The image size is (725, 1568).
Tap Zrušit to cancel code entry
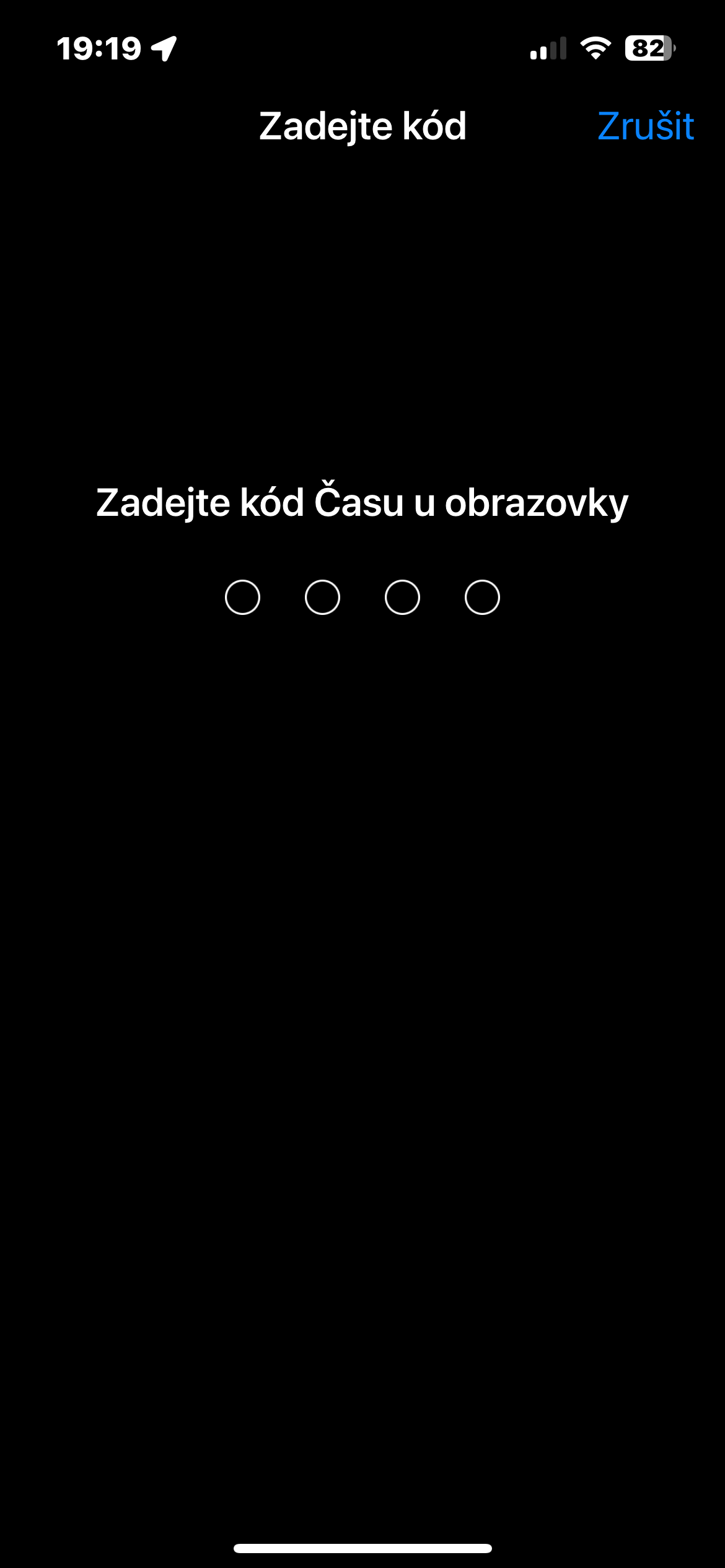pos(645,126)
